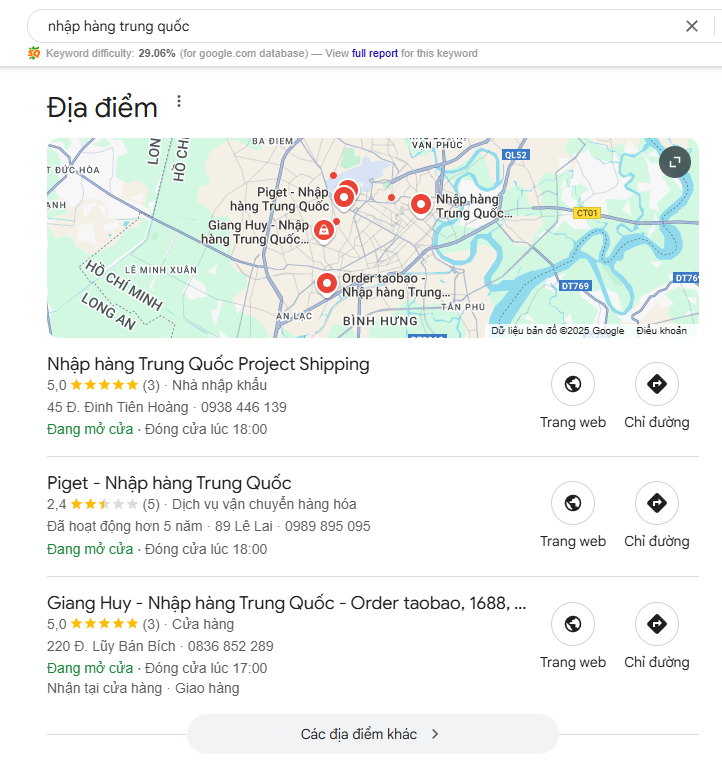Open Piget - Nhập hàng Trung Quốc listing
This screenshot has height=773, width=722.
169,483
